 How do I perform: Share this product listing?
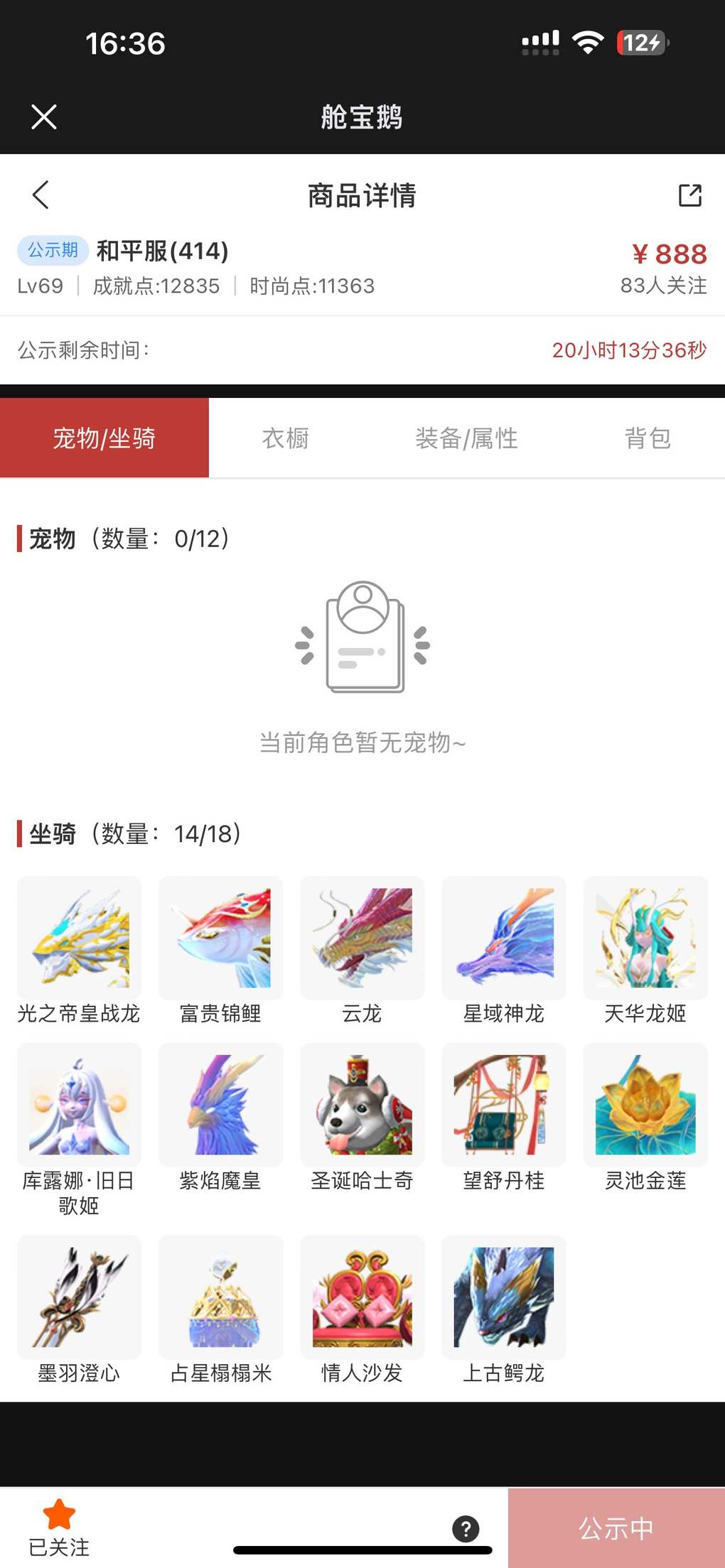(x=689, y=195)
